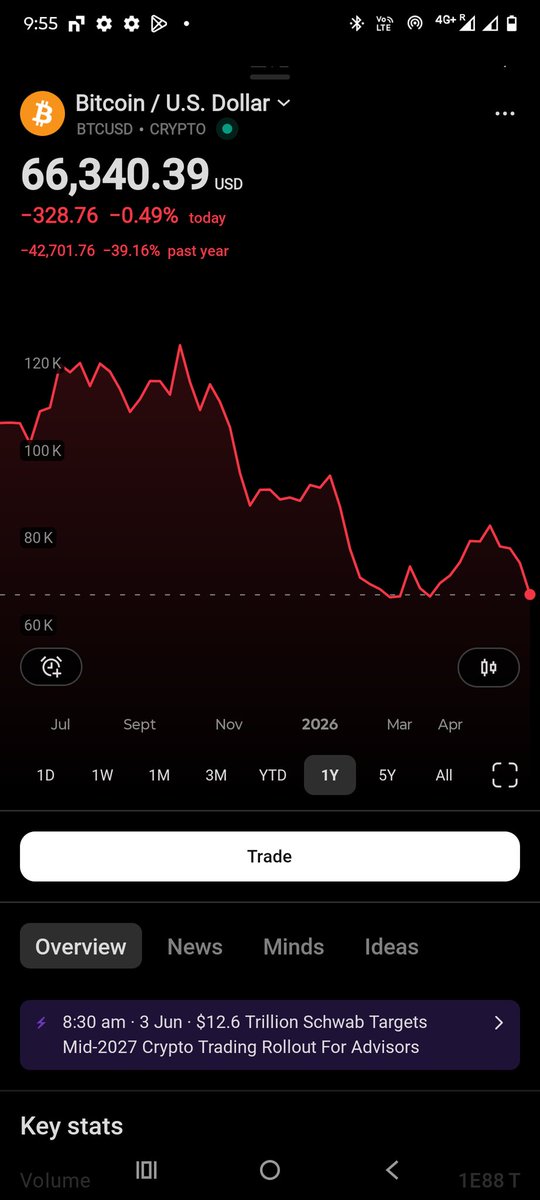Viewport: 540px width, 1200px height.
Task: Tap the Trade button
Action: coord(270,857)
